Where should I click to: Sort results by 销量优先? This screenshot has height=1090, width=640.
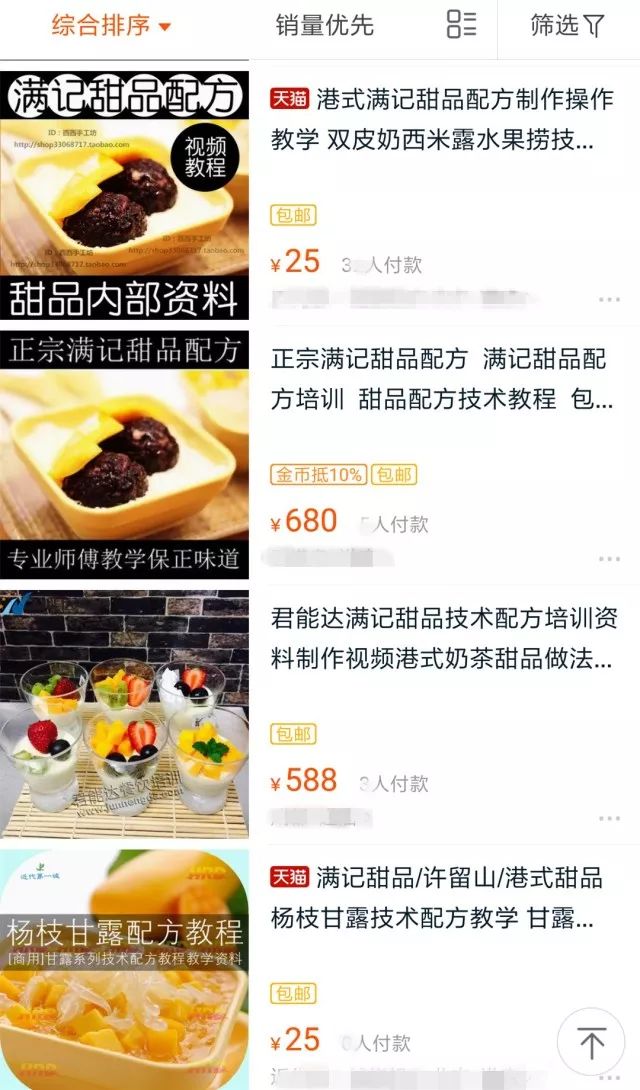pos(324,26)
